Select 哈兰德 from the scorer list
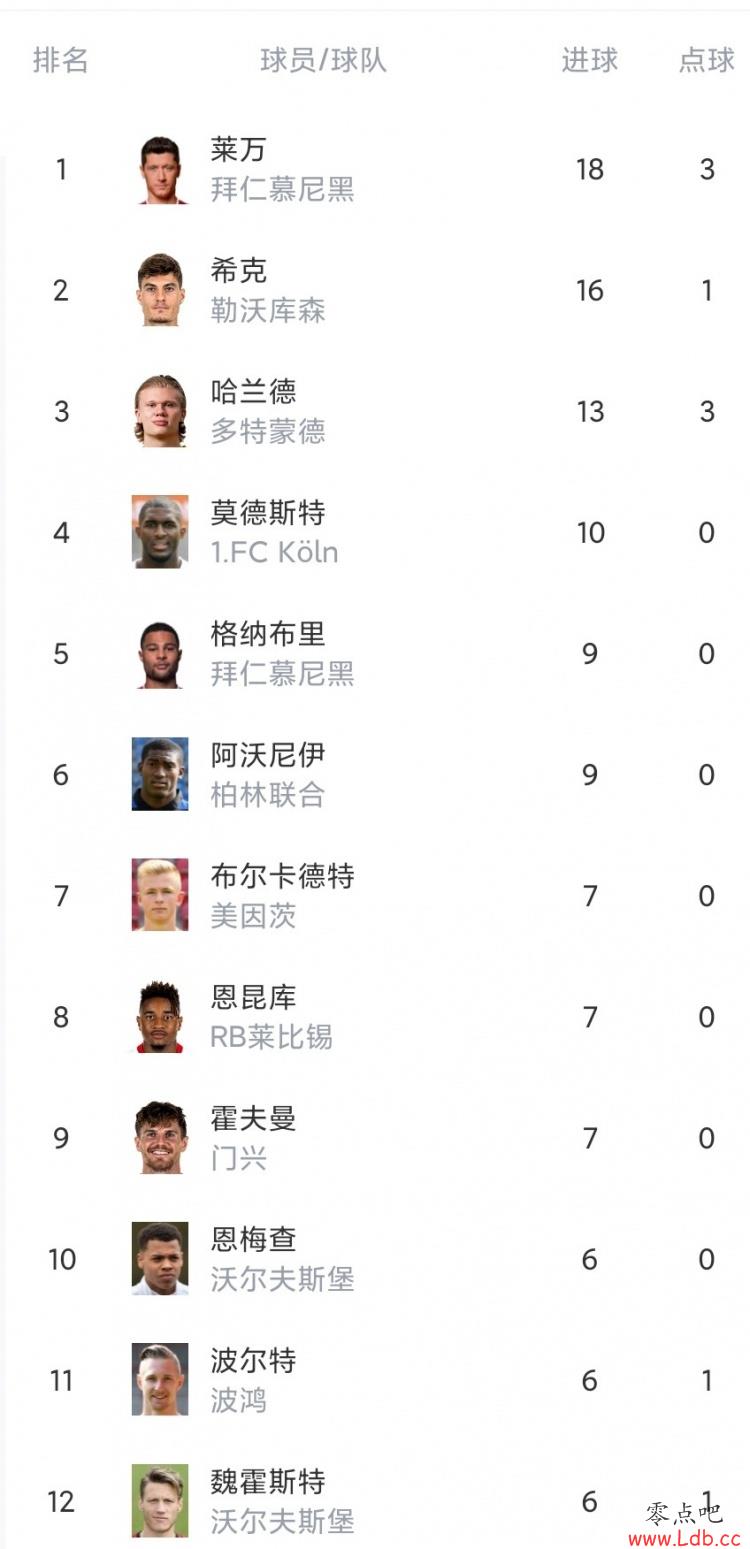 [x=375, y=411]
